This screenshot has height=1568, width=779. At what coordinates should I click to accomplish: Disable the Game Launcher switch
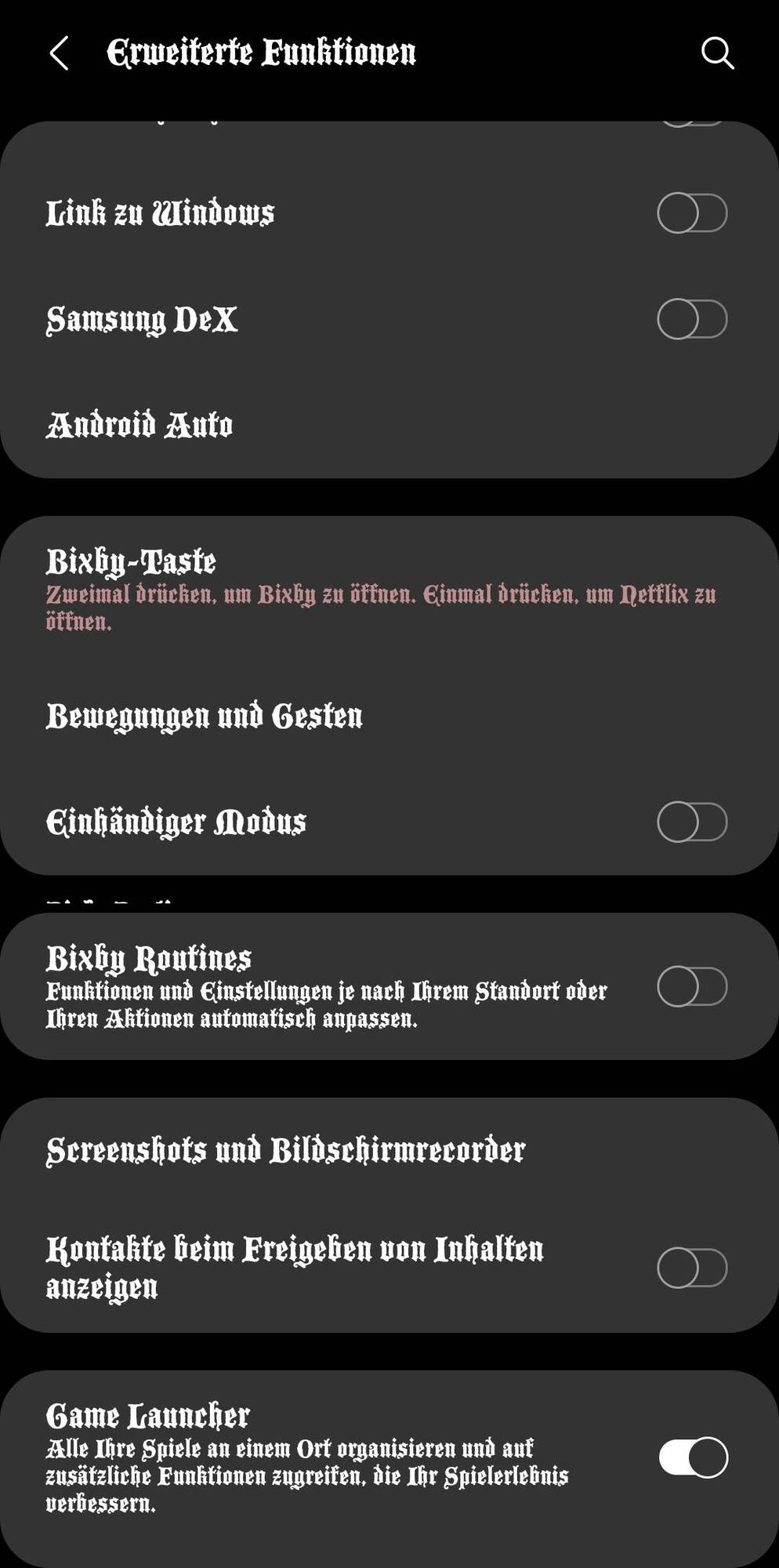(x=694, y=1457)
